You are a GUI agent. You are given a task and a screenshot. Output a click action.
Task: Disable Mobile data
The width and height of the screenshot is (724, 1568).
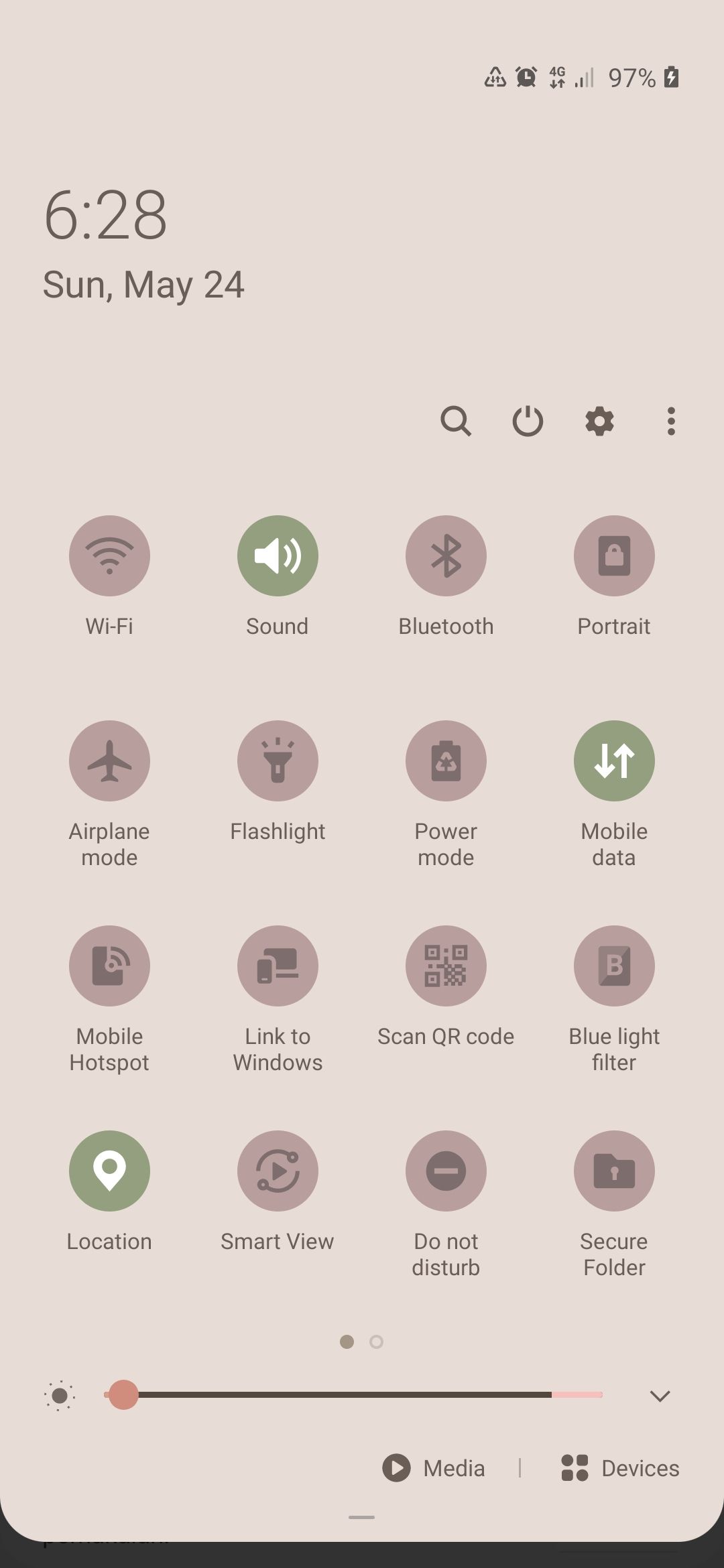[x=614, y=761]
